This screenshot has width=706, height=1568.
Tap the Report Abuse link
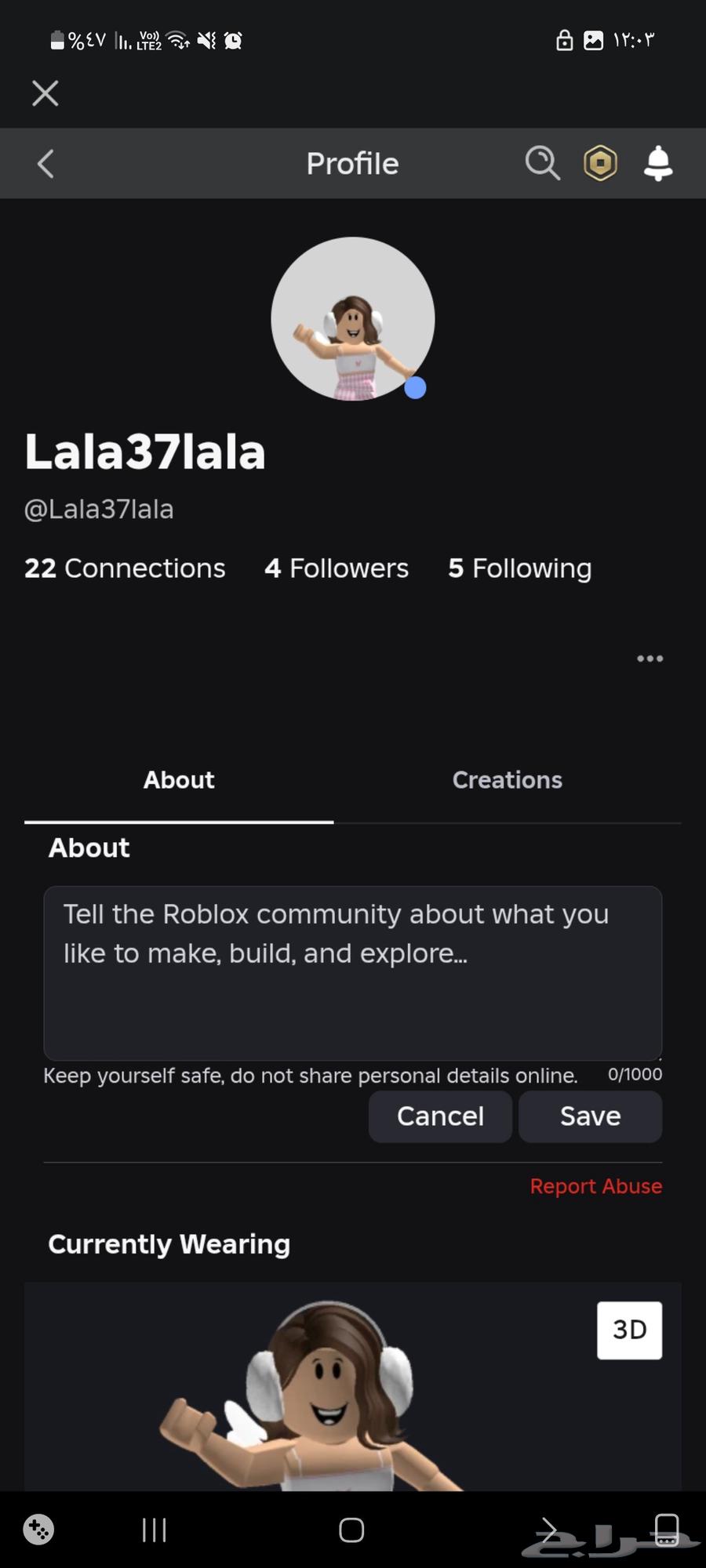pos(595,1186)
